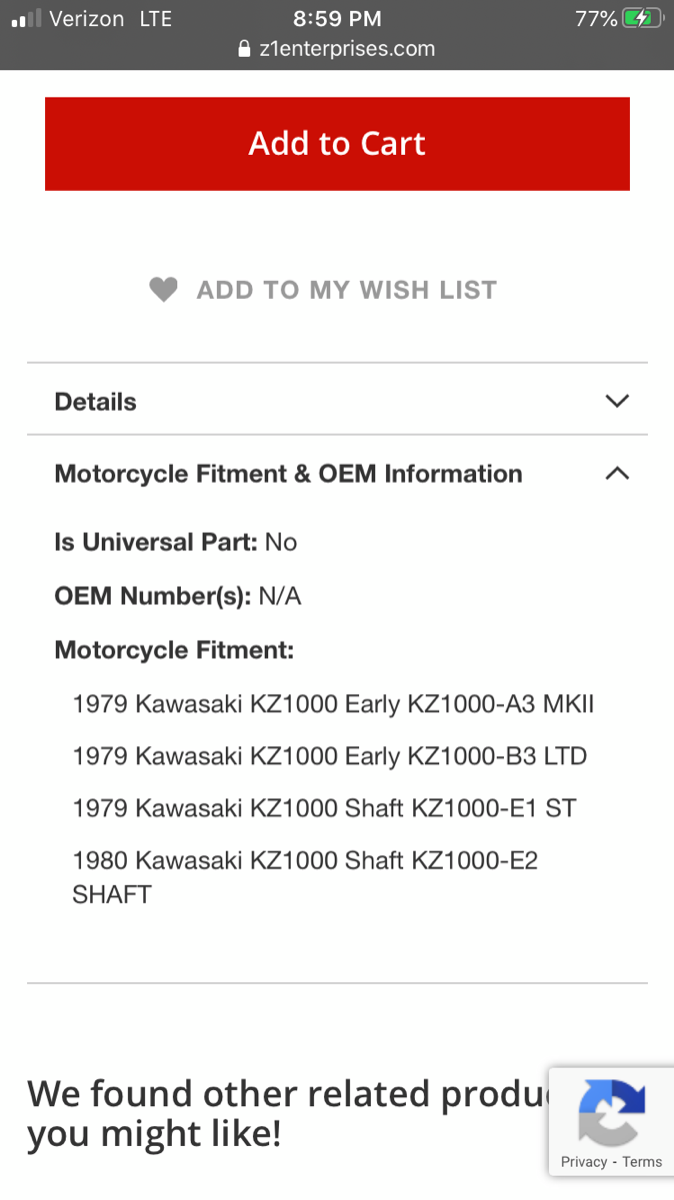The width and height of the screenshot is (674, 1200).
Task: Expand the Details section
Action: click(x=337, y=401)
